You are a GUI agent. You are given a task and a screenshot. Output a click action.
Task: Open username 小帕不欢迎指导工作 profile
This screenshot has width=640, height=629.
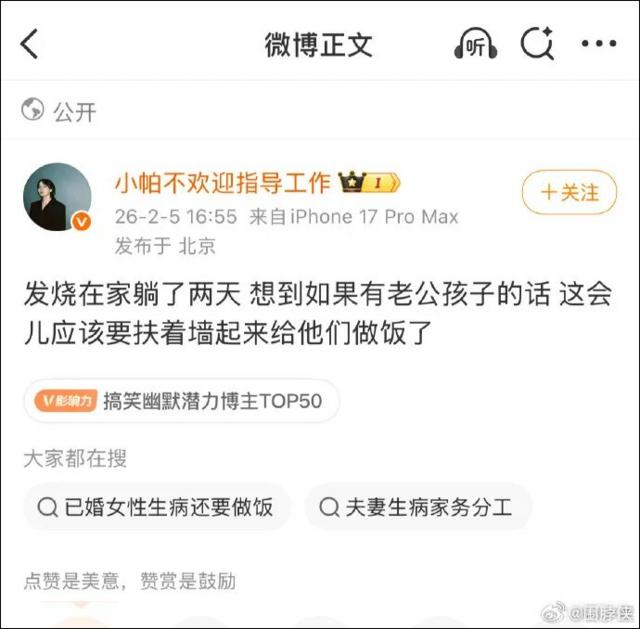coord(223,182)
